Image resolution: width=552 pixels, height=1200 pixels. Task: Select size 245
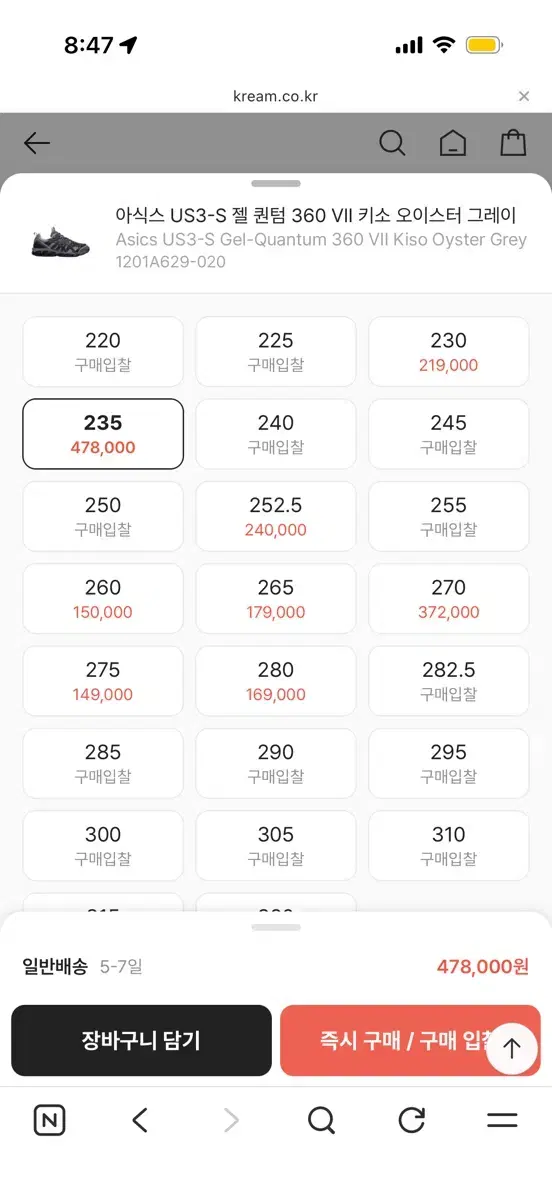pyautogui.click(x=448, y=433)
